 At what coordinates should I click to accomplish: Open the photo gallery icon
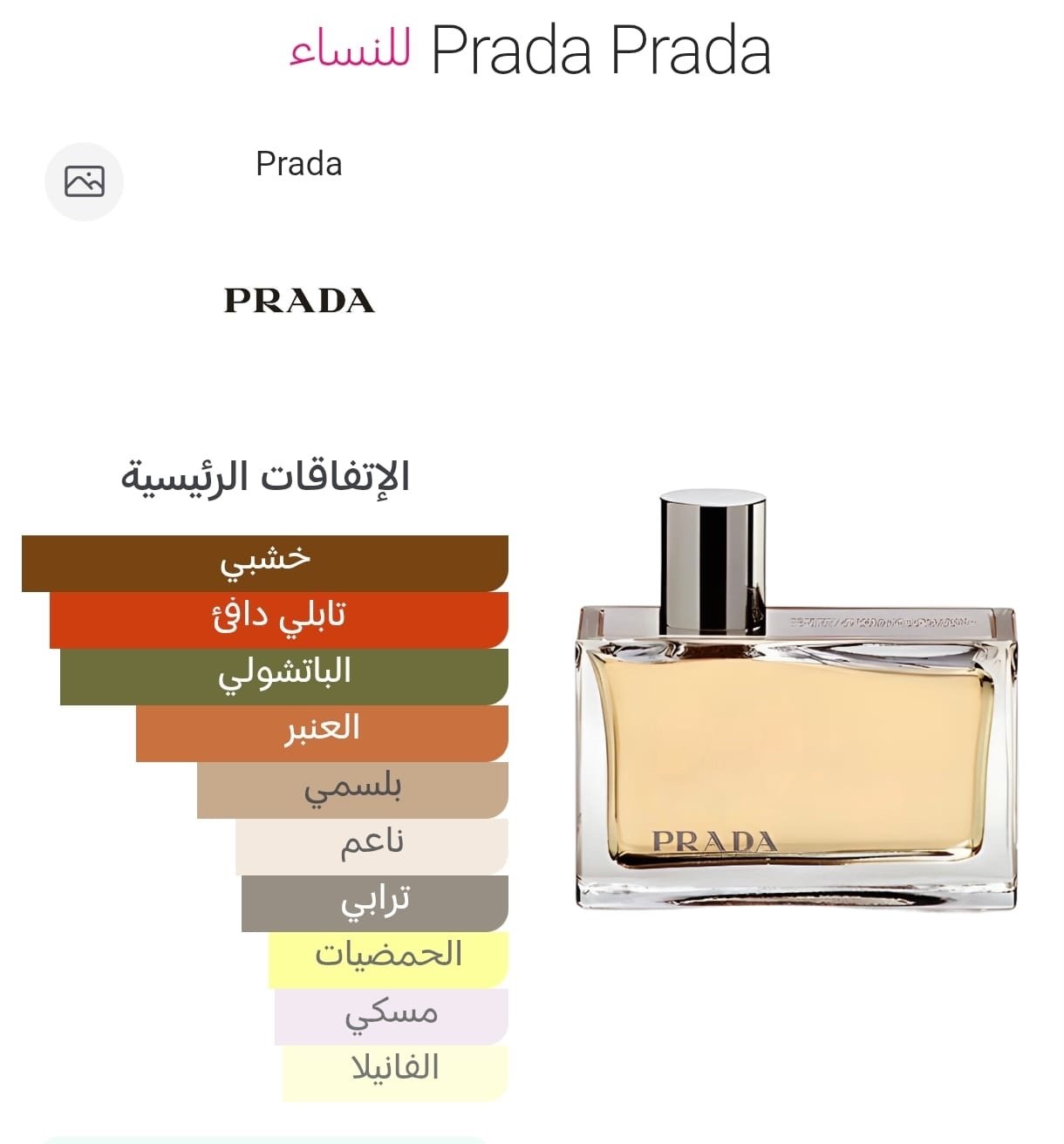(84, 181)
